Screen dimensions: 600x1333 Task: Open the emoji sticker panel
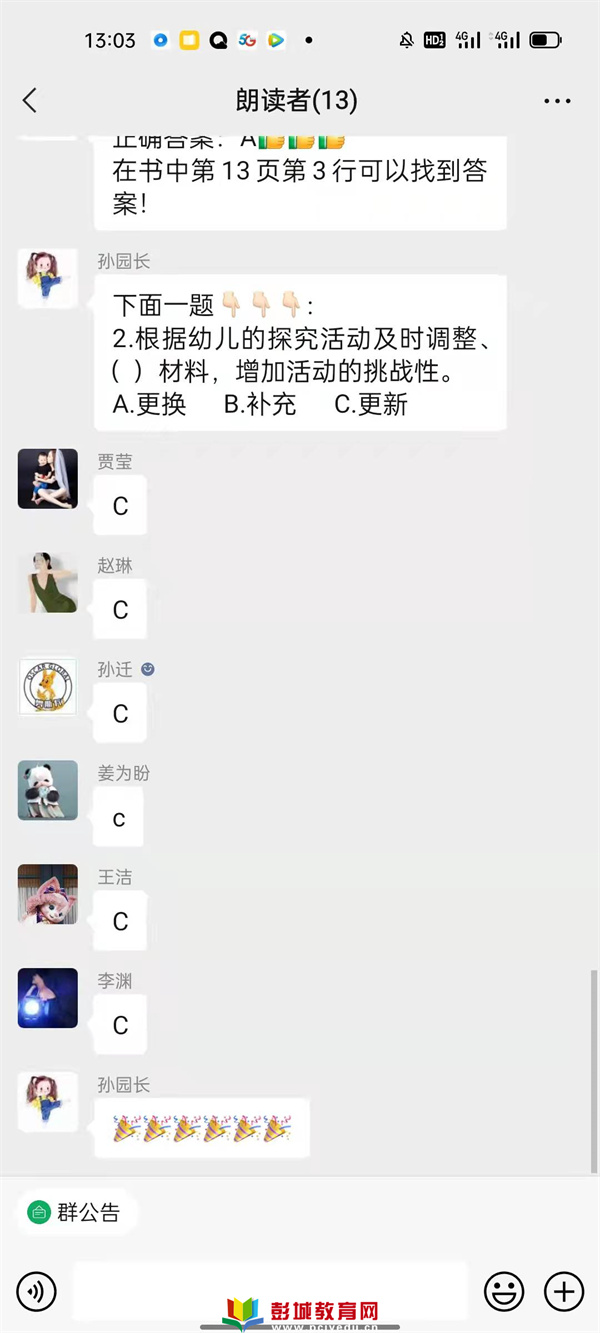pyautogui.click(x=504, y=1292)
